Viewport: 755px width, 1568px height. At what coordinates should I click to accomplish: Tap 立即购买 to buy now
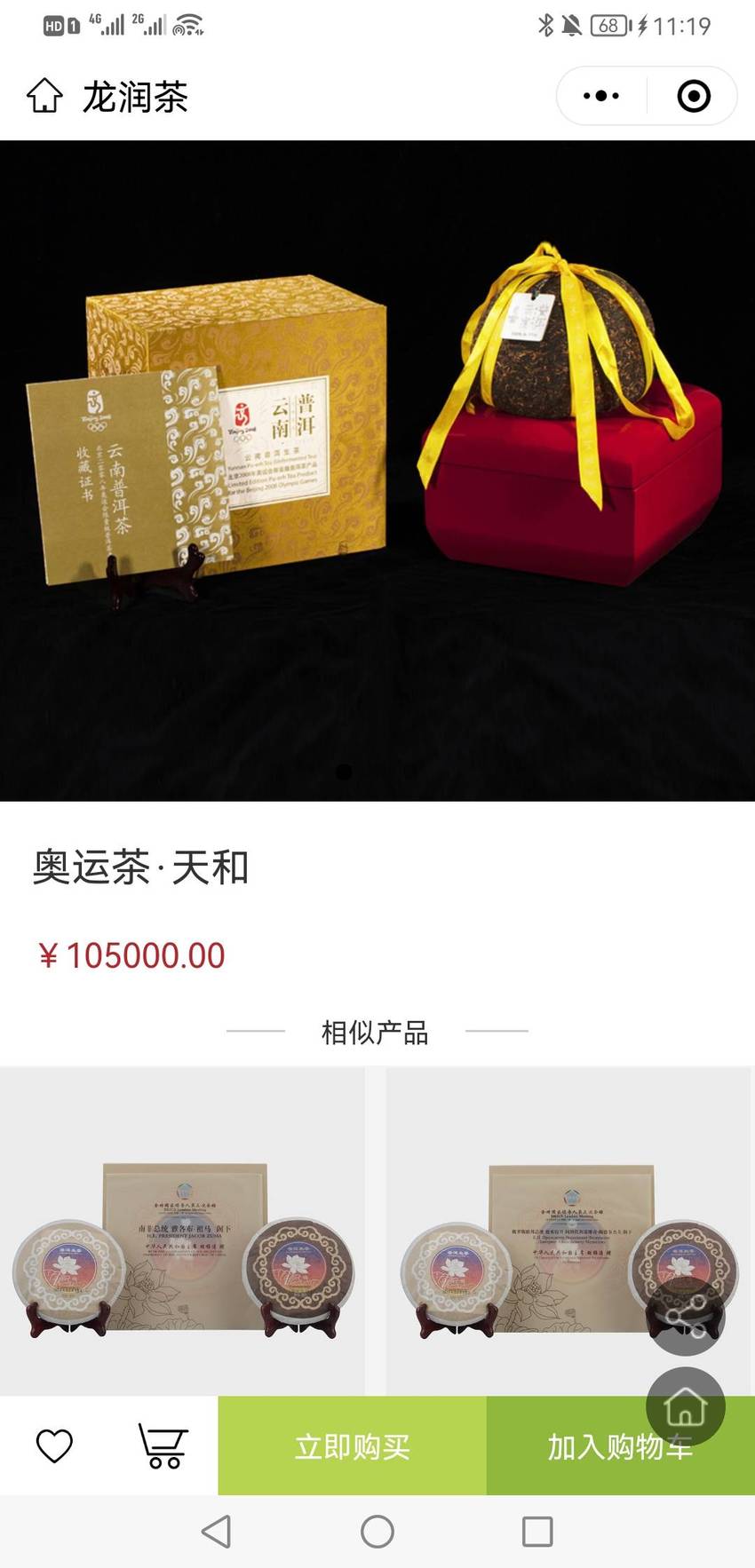click(352, 1445)
